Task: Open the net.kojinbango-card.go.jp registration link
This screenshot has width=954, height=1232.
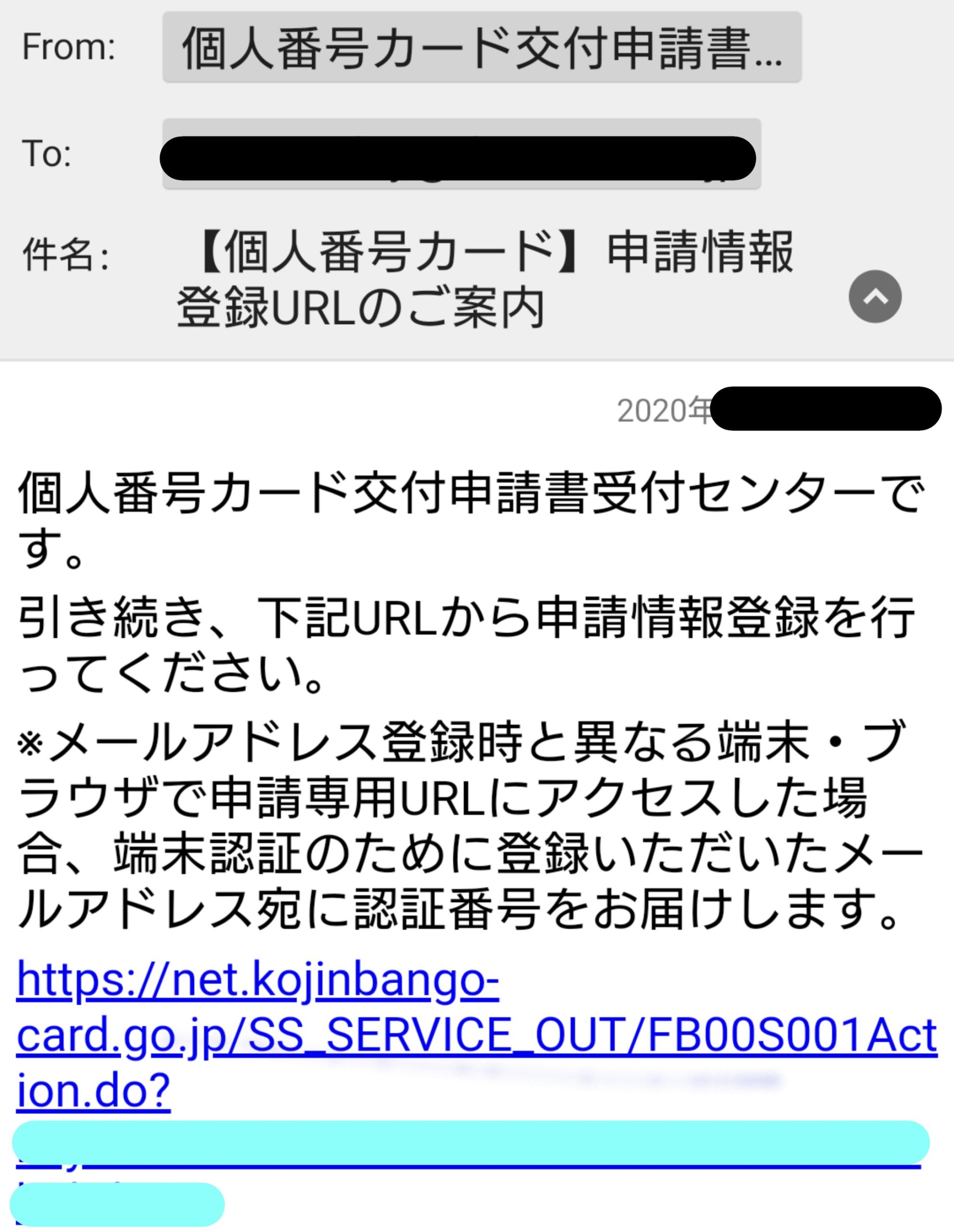Action: click(476, 1036)
